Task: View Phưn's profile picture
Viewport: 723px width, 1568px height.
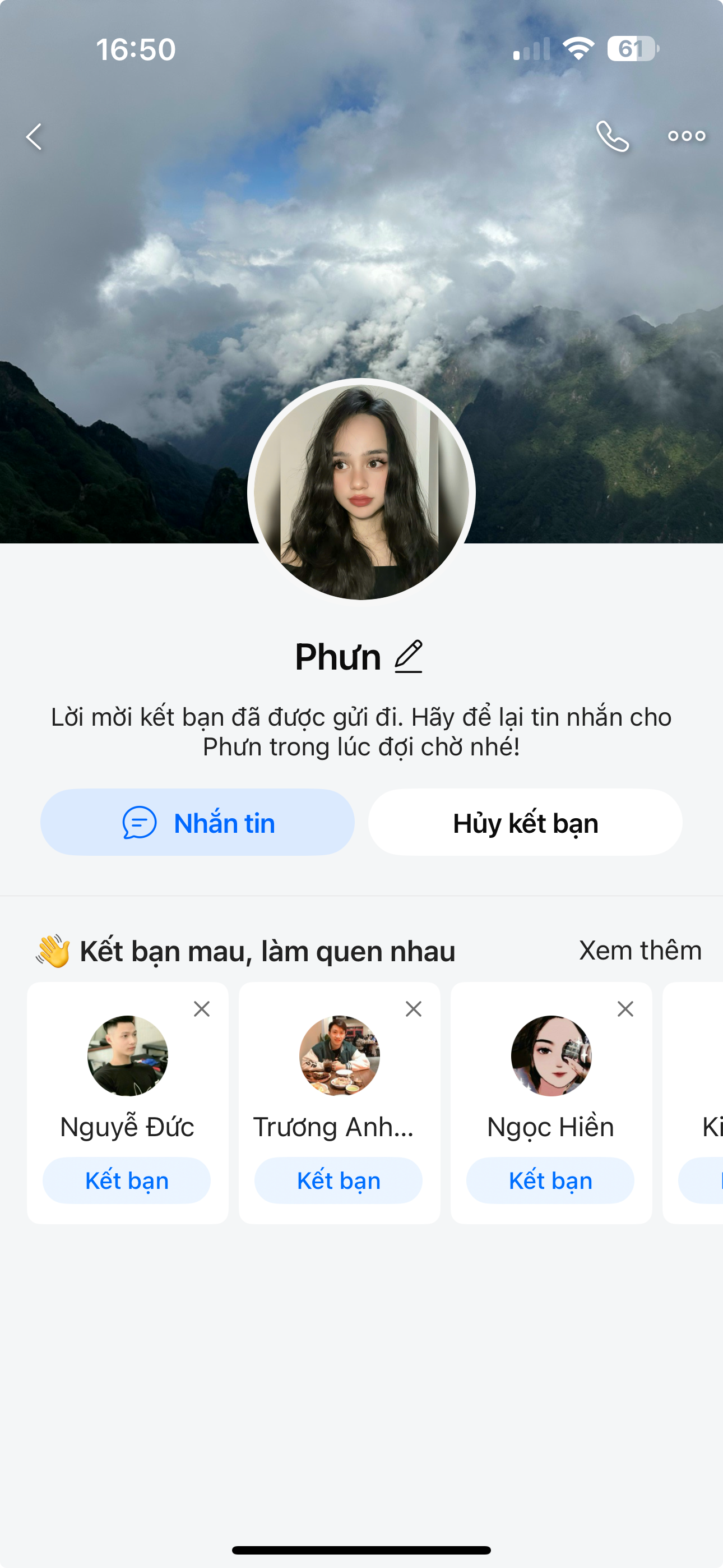Action: (361, 491)
